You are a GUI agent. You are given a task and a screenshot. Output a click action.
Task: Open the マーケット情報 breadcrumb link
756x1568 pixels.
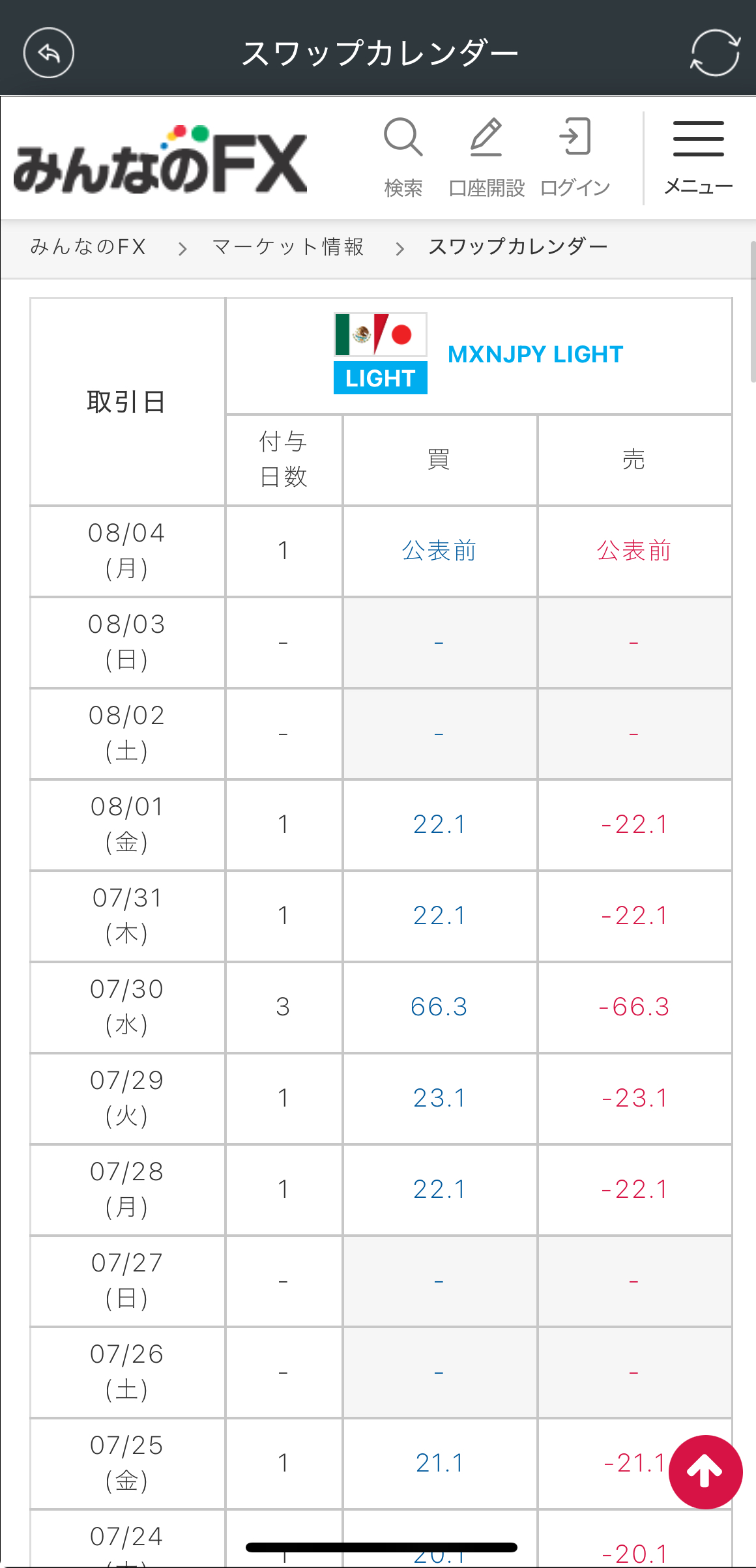tap(288, 247)
